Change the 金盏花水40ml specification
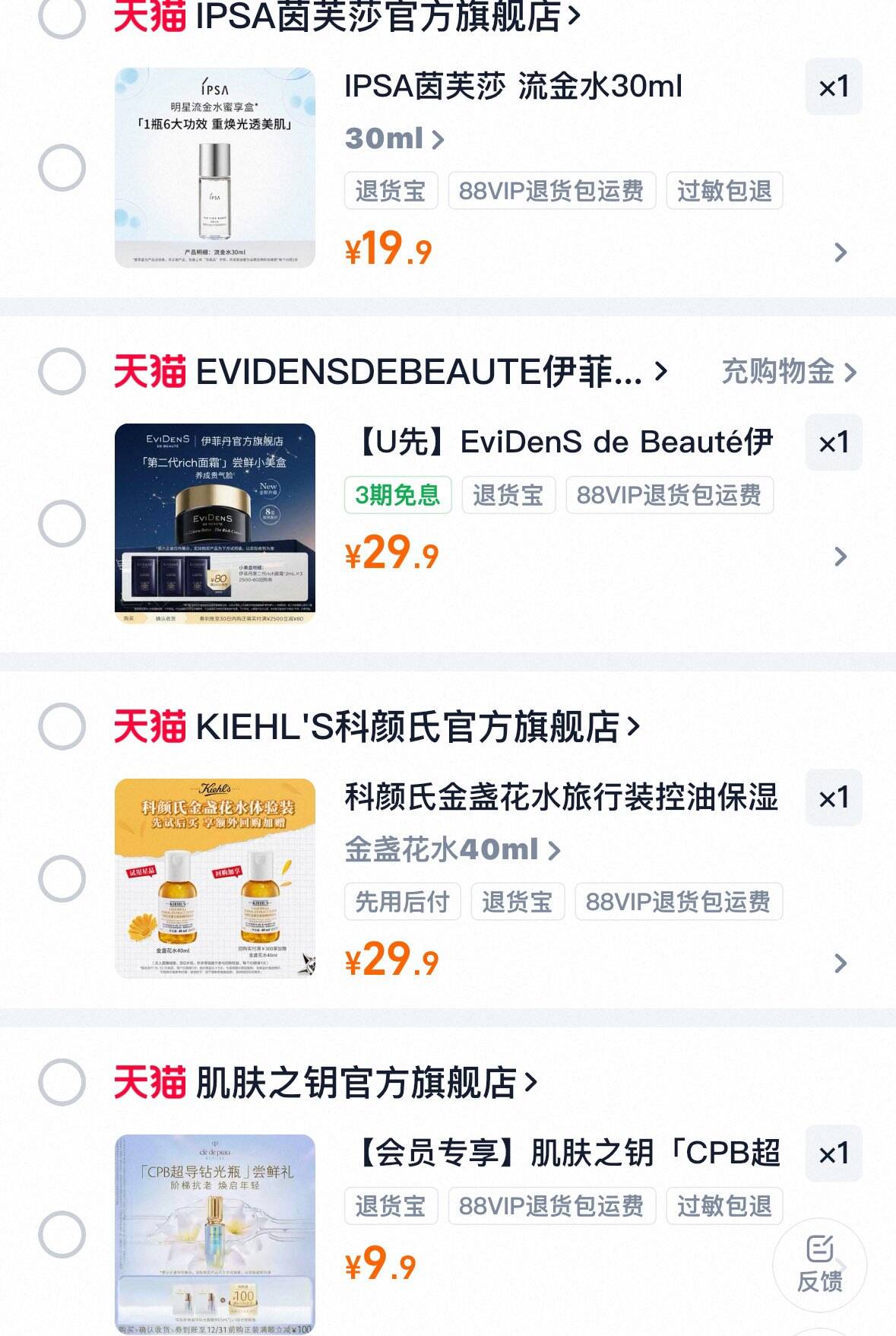 click(x=452, y=849)
